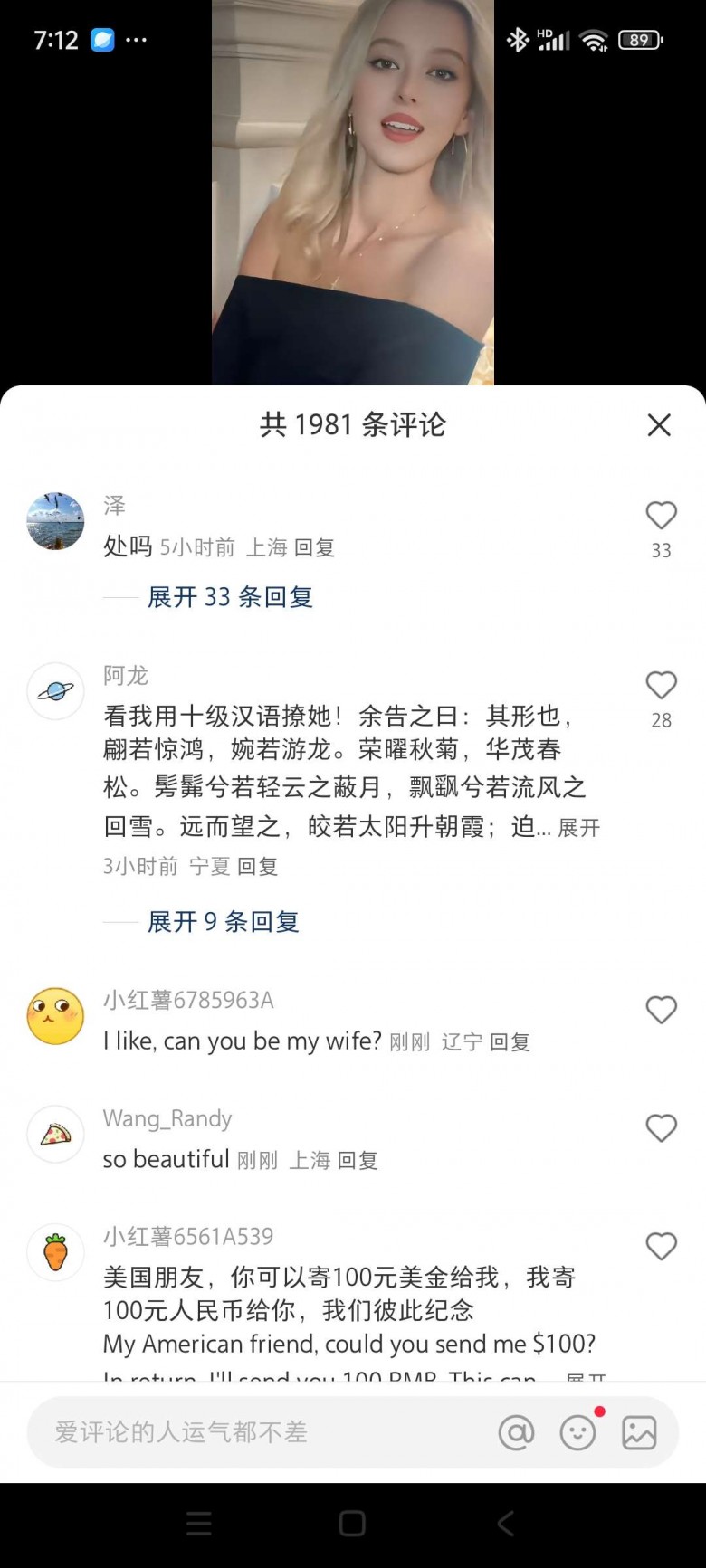Open 泽's profile avatar

click(55, 521)
